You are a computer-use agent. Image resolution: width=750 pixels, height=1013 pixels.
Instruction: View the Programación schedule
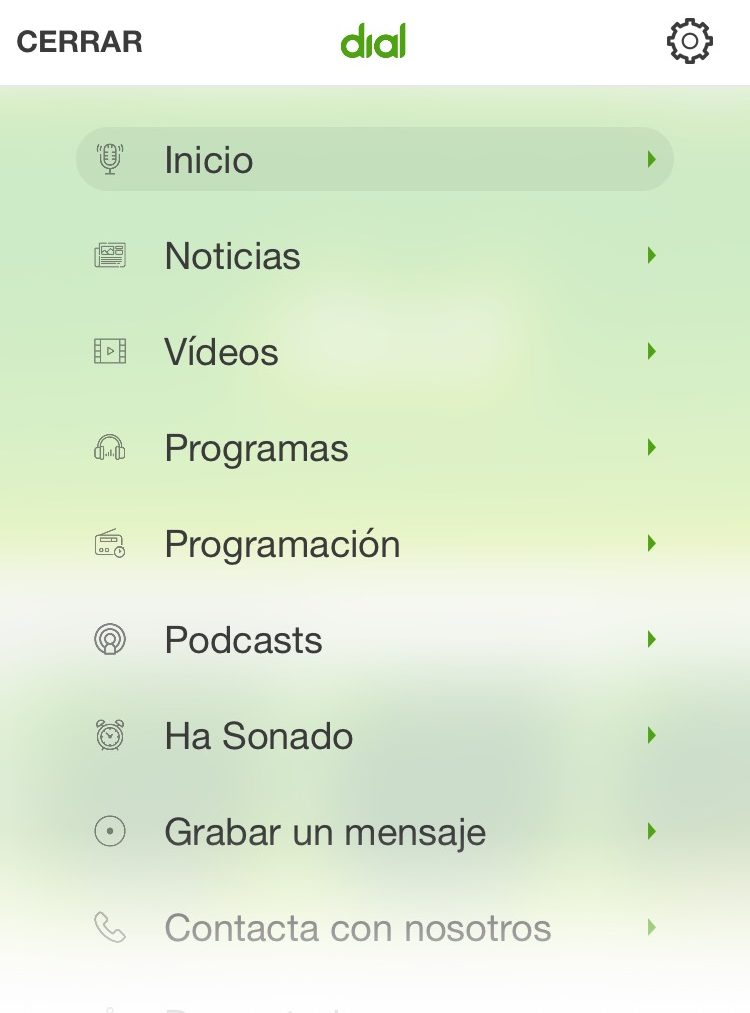374,544
